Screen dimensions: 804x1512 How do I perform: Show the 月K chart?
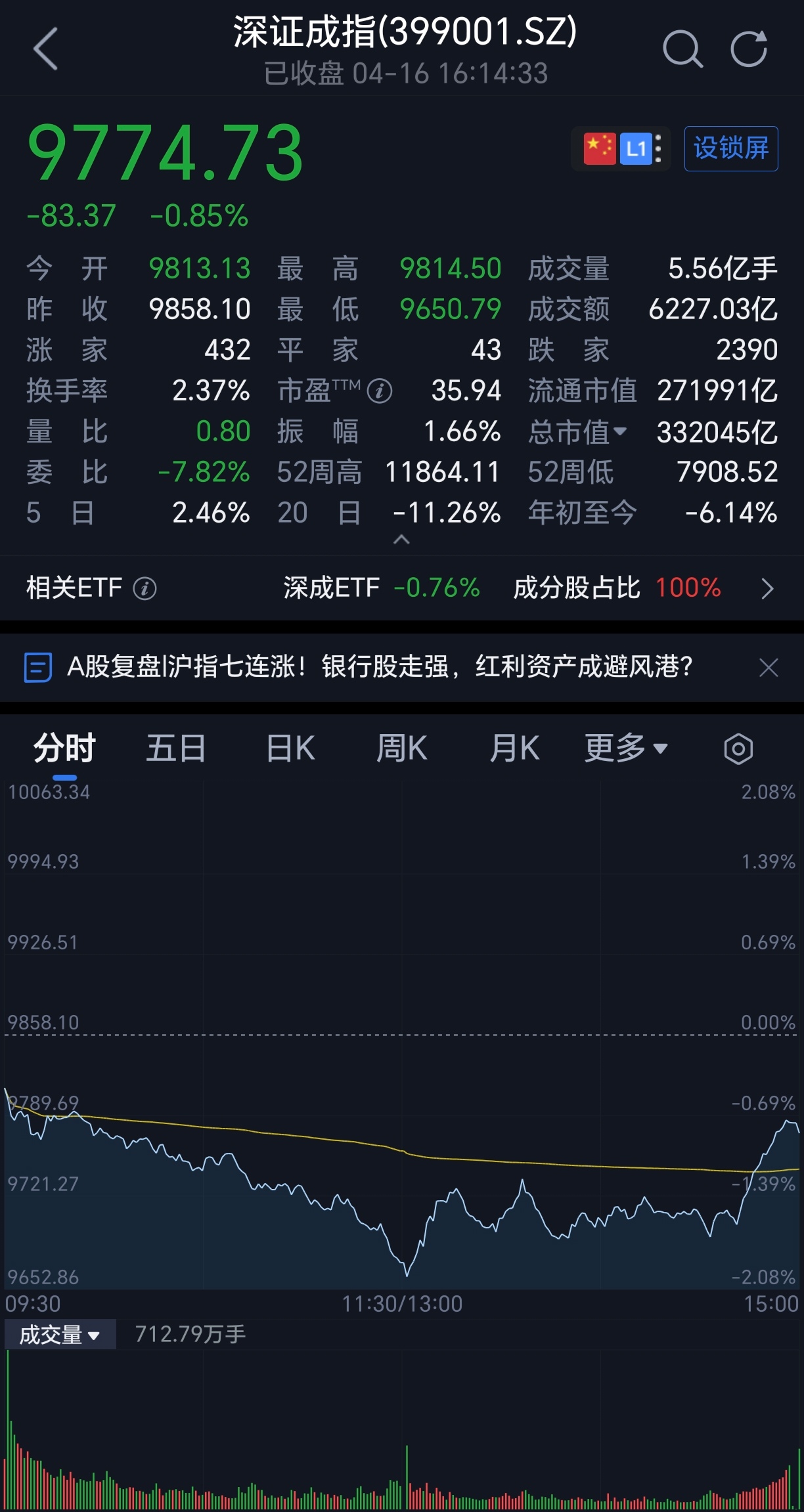click(514, 748)
